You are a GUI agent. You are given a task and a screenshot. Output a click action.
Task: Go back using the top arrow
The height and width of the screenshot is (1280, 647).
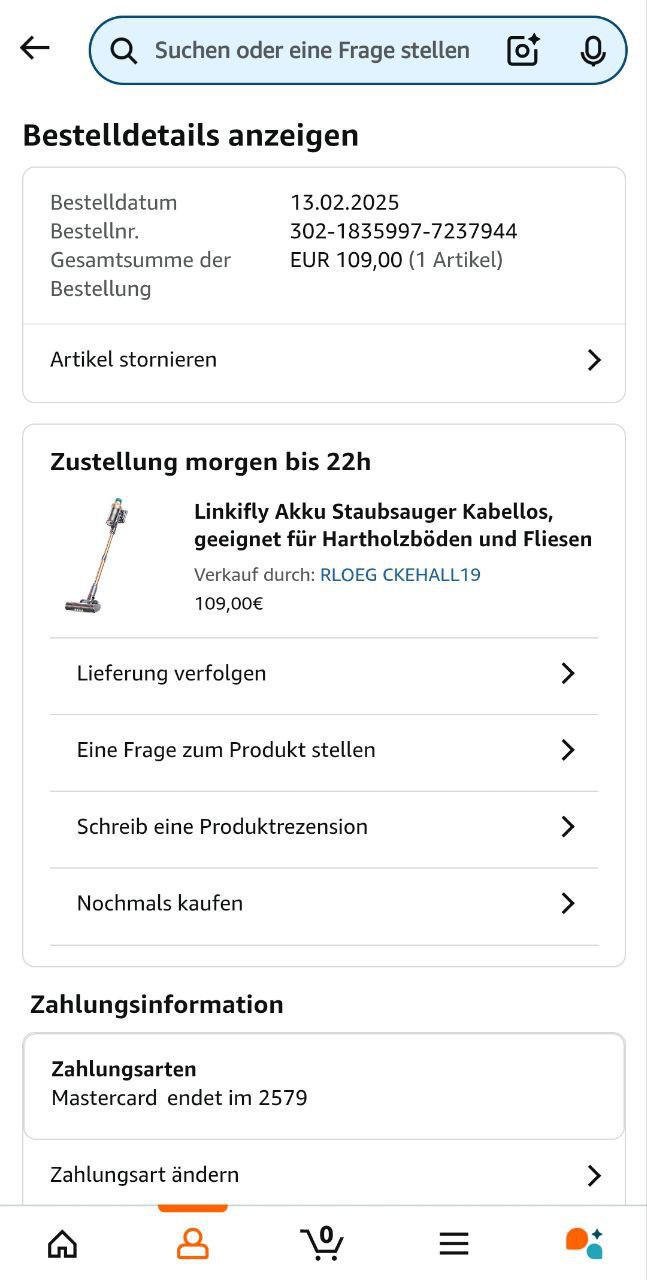click(35, 48)
